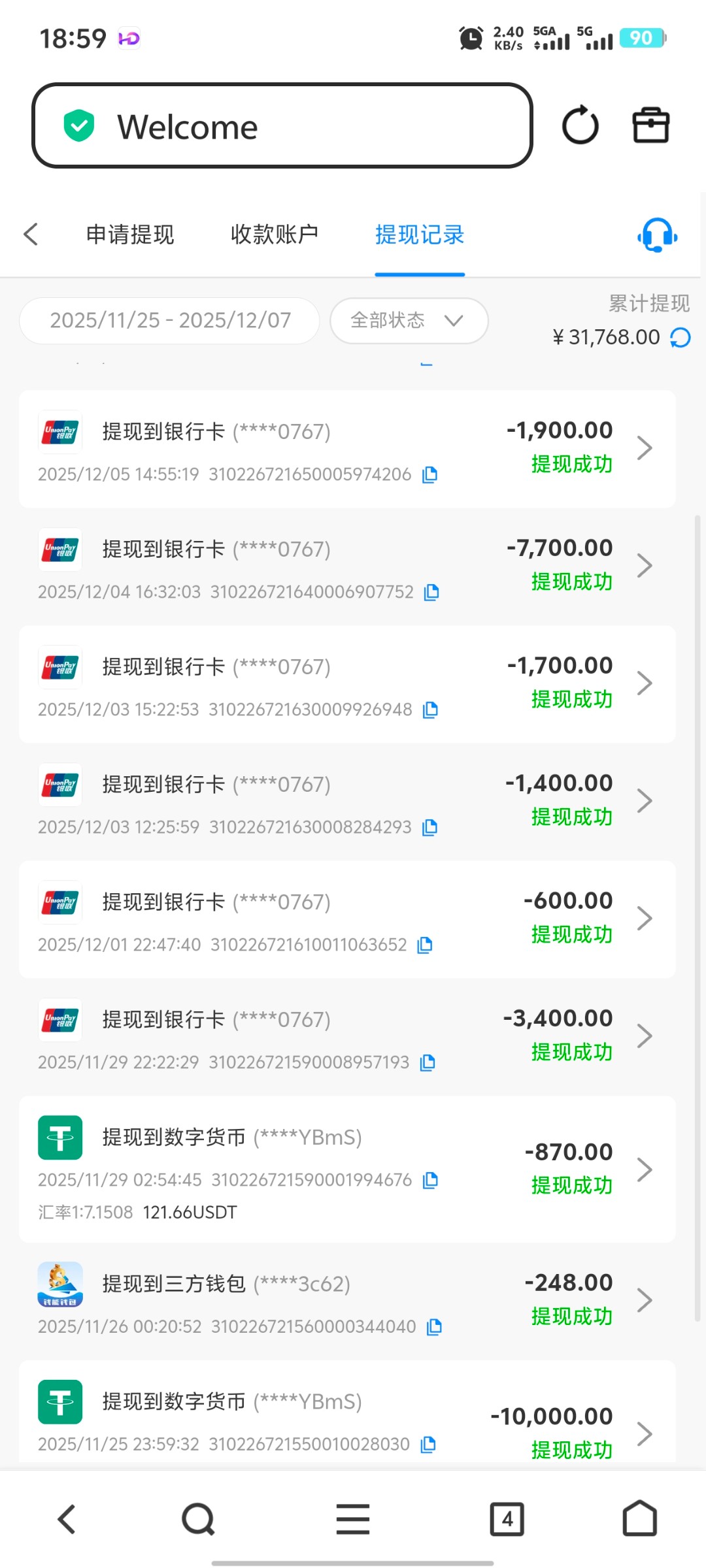
Task: Copy order number 31022672164000690​7752
Action: (431, 592)
